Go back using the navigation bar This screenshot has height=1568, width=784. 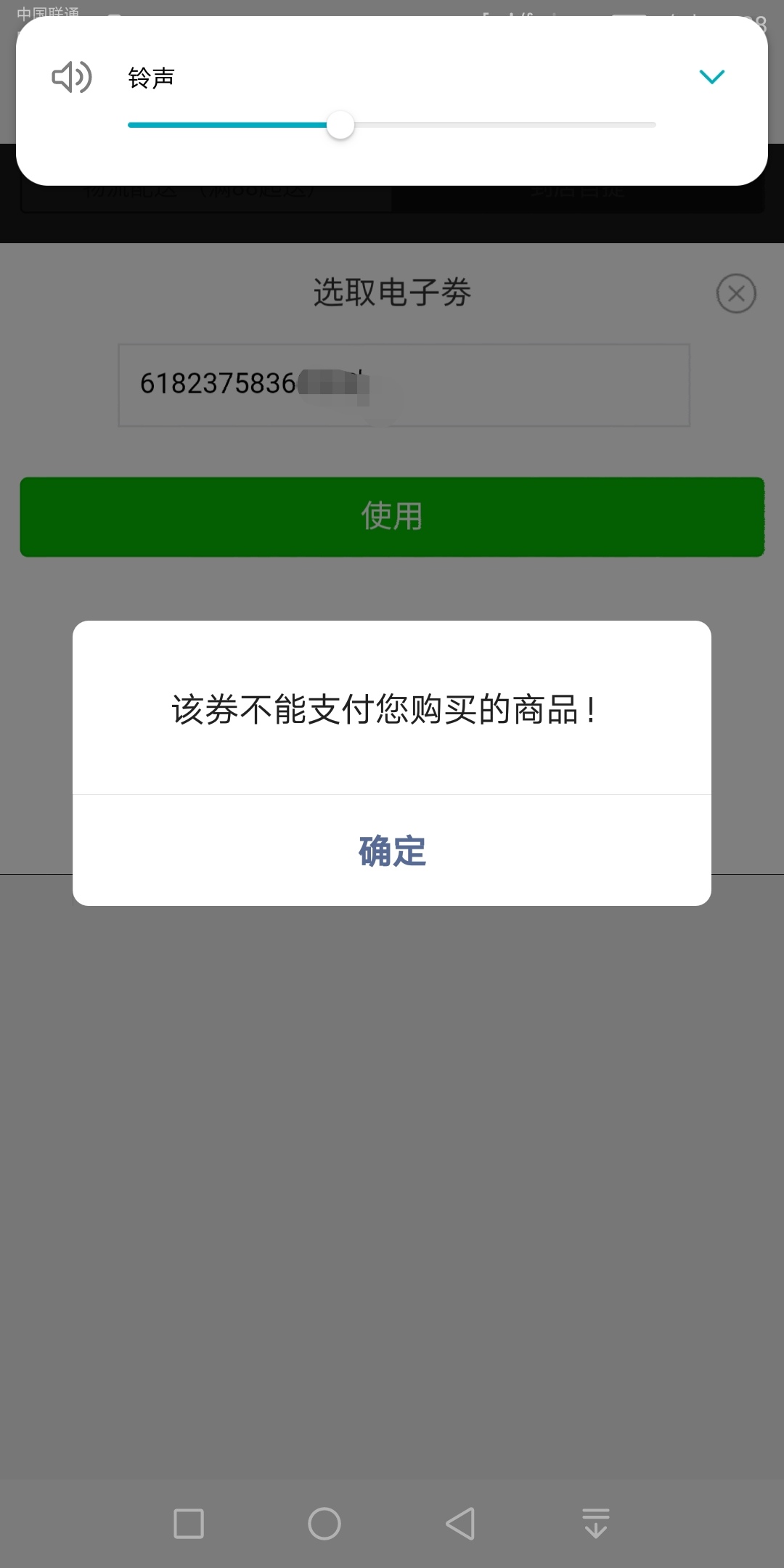[x=460, y=1523]
